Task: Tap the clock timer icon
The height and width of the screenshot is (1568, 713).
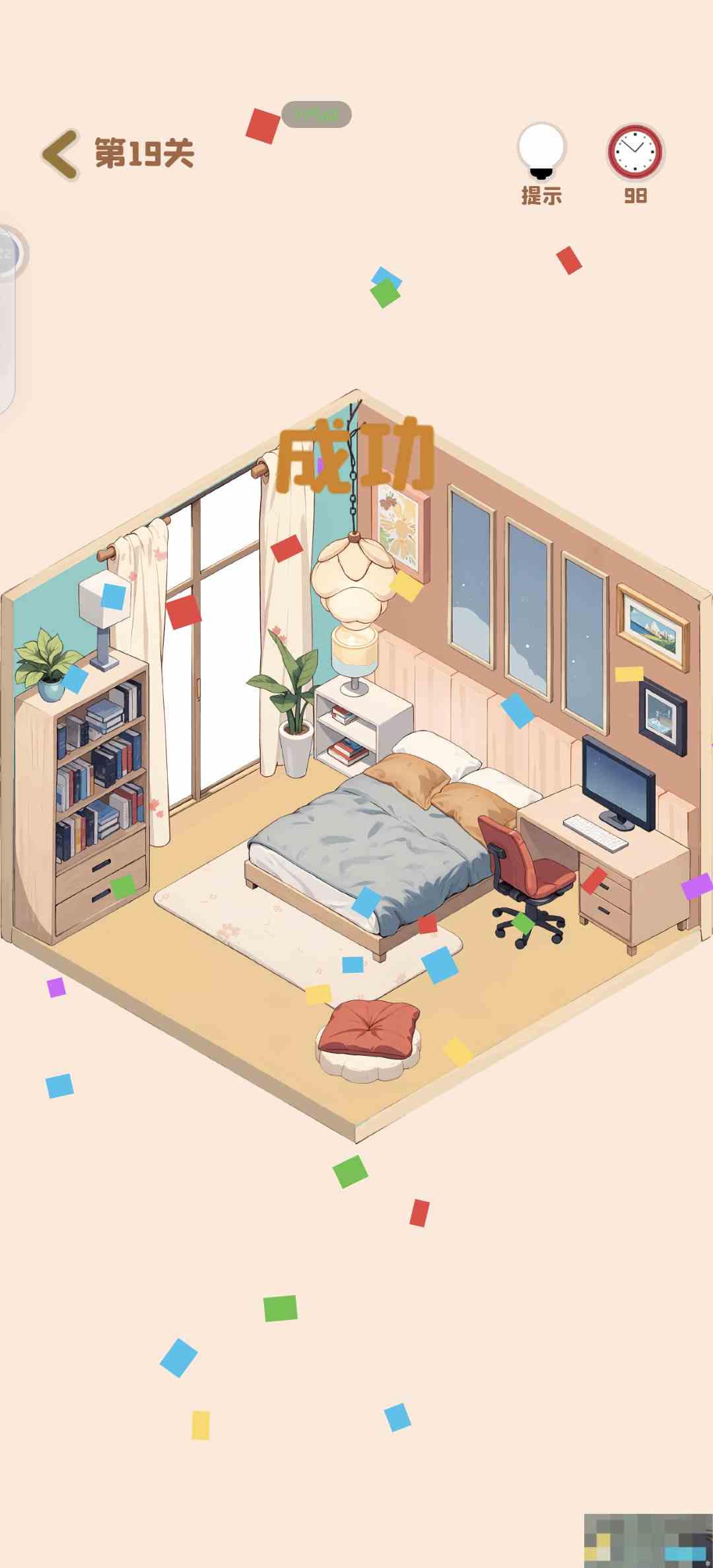Action: click(x=635, y=152)
